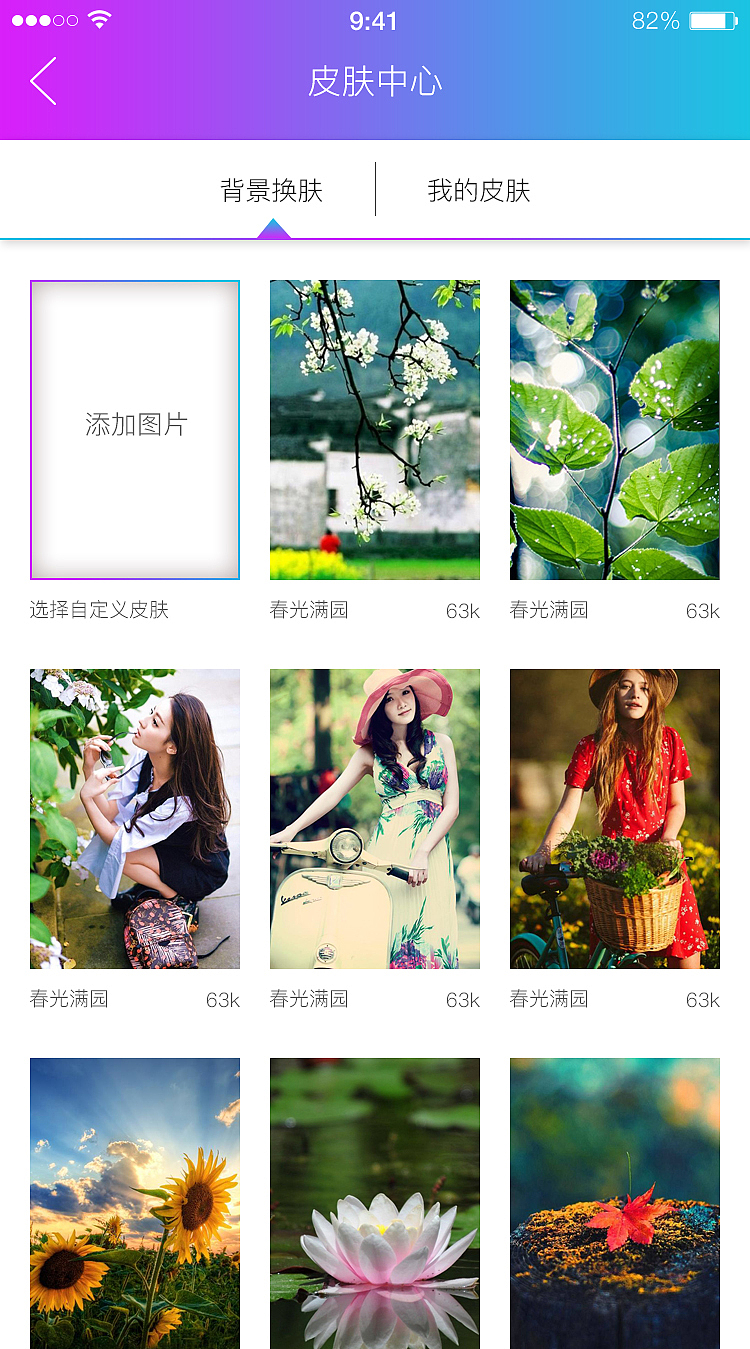Select the 背景换肤 tab
750x1349 pixels.
(273, 190)
